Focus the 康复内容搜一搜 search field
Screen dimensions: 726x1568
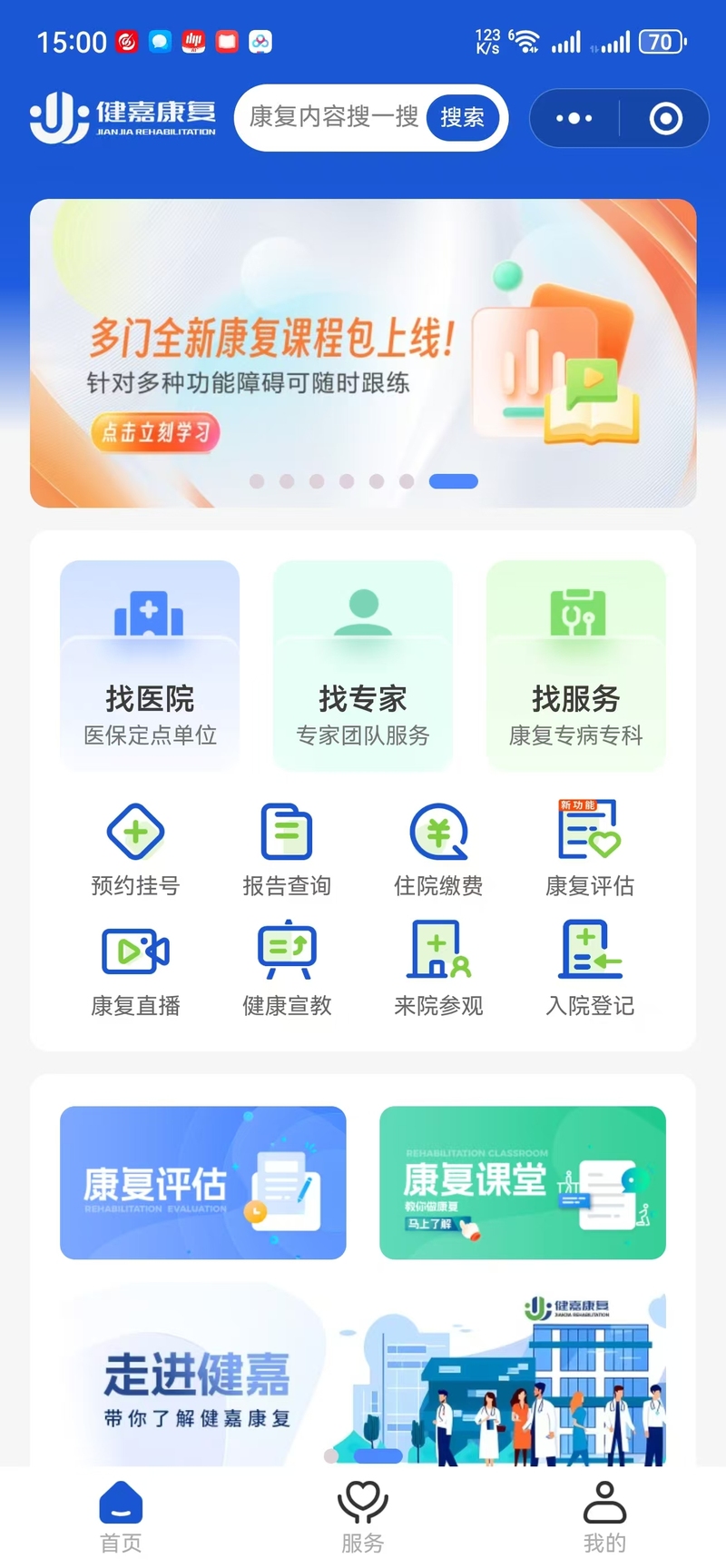pyautogui.click(x=333, y=117)
